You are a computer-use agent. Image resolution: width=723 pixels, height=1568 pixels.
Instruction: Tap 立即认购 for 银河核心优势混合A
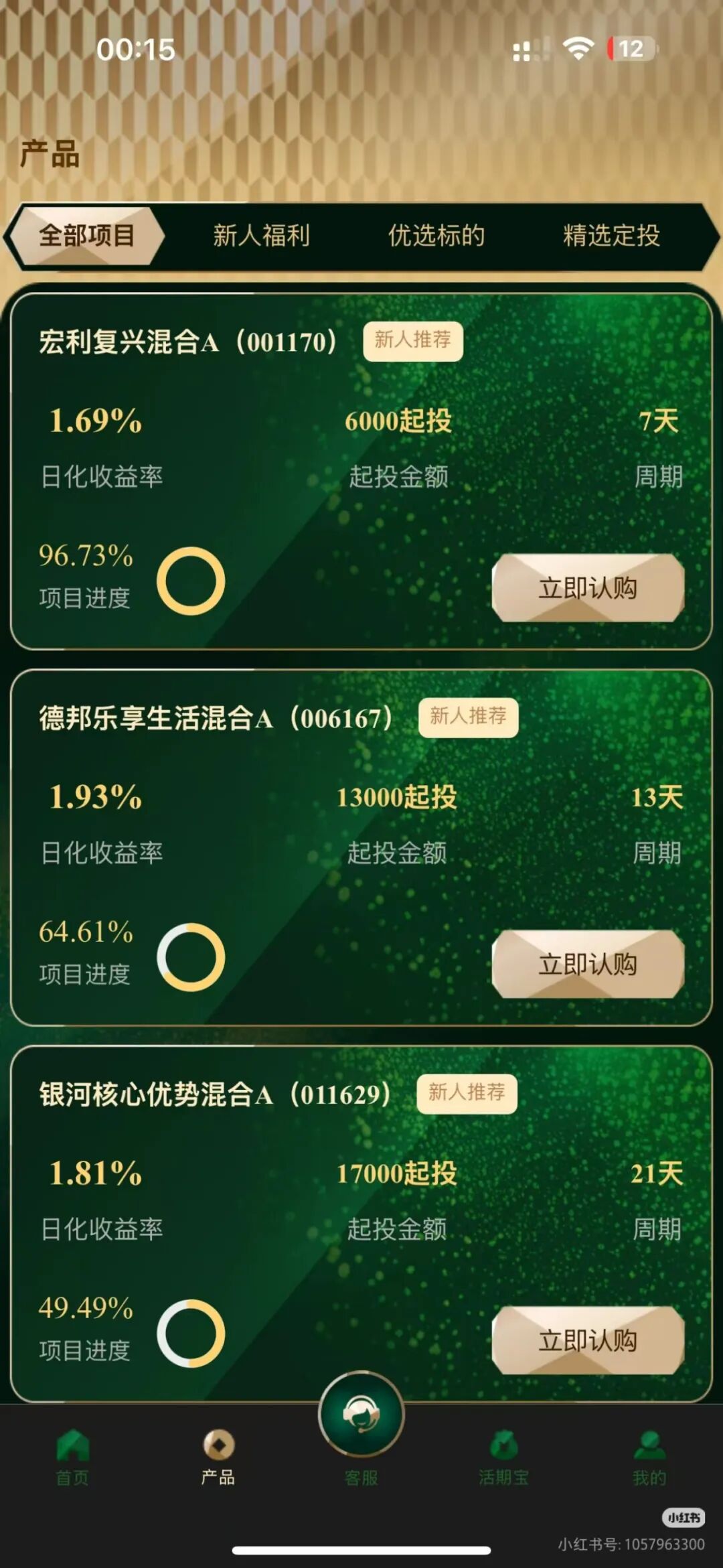pyautogui.click(x=588, y=1340)
